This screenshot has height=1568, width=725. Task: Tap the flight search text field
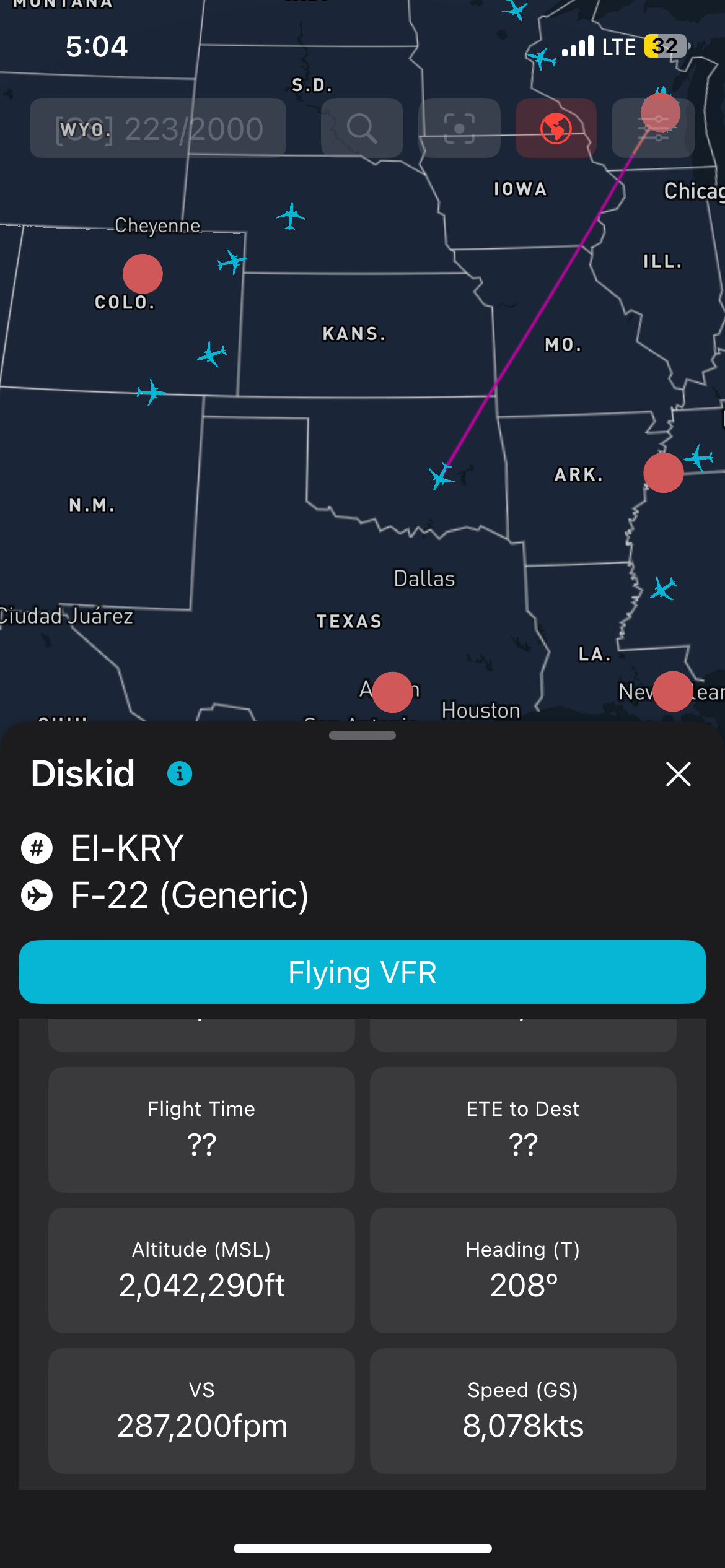pyautogui.click(x=157, y=128)
